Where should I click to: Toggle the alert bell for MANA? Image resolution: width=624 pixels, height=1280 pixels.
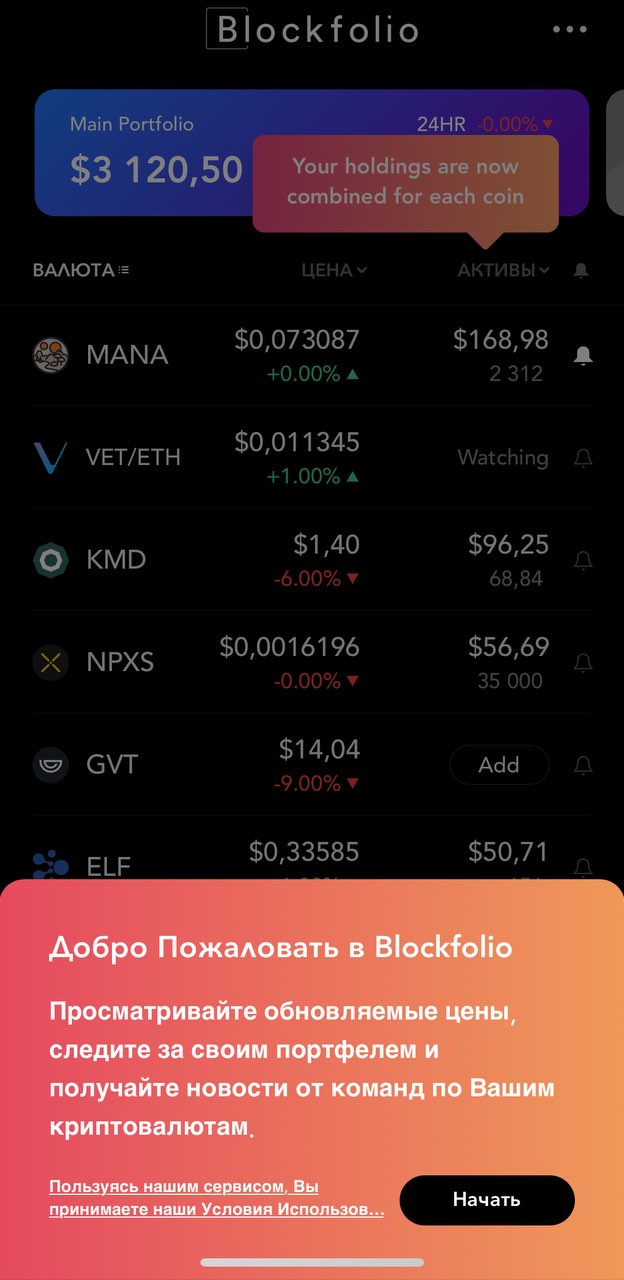tap(583, 355)
